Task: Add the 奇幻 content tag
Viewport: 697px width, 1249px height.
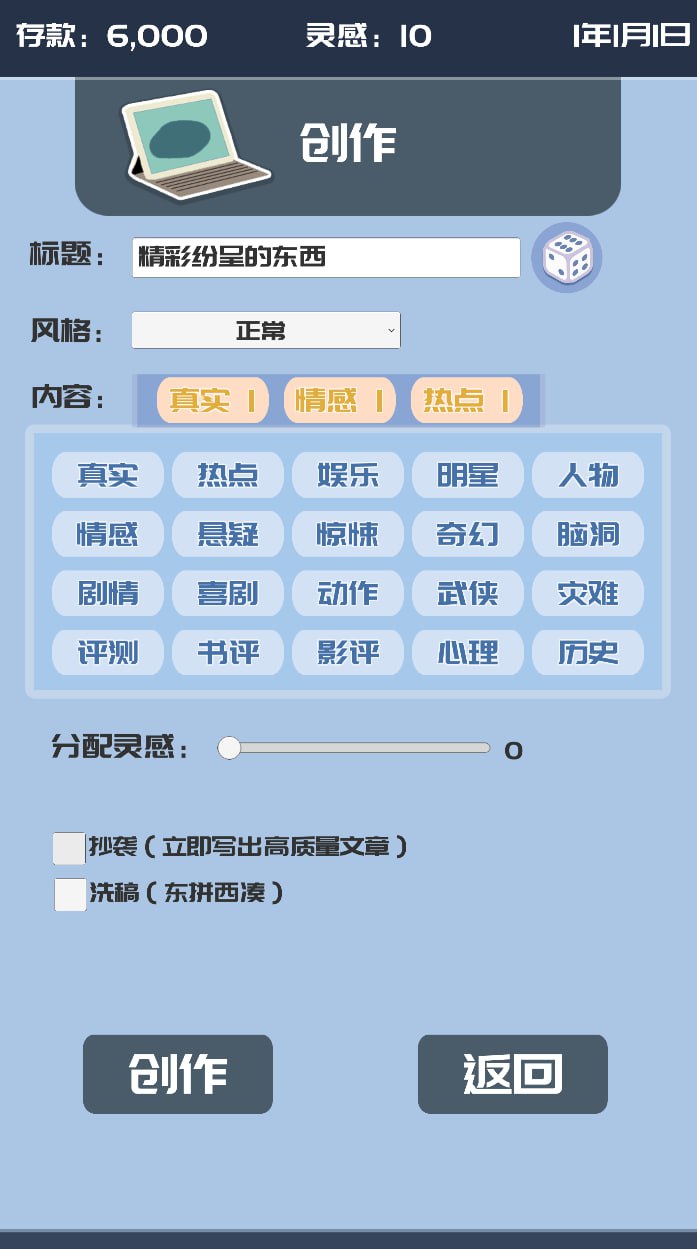Action: (x=468, y=534)
